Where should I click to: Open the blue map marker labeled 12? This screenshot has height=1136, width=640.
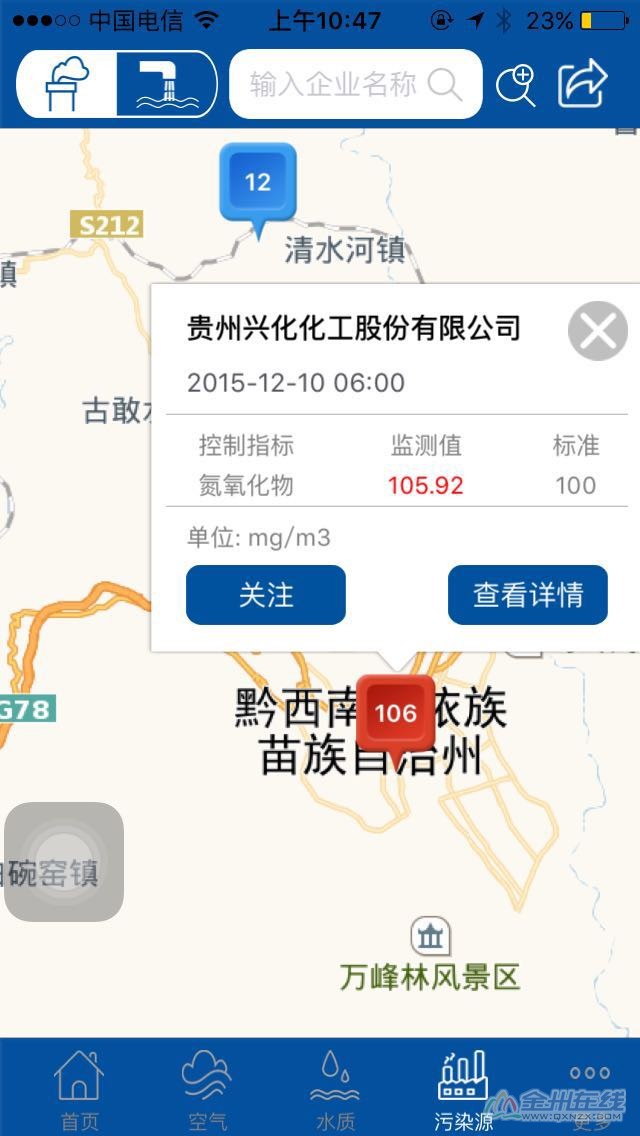(x=258, y=184)
